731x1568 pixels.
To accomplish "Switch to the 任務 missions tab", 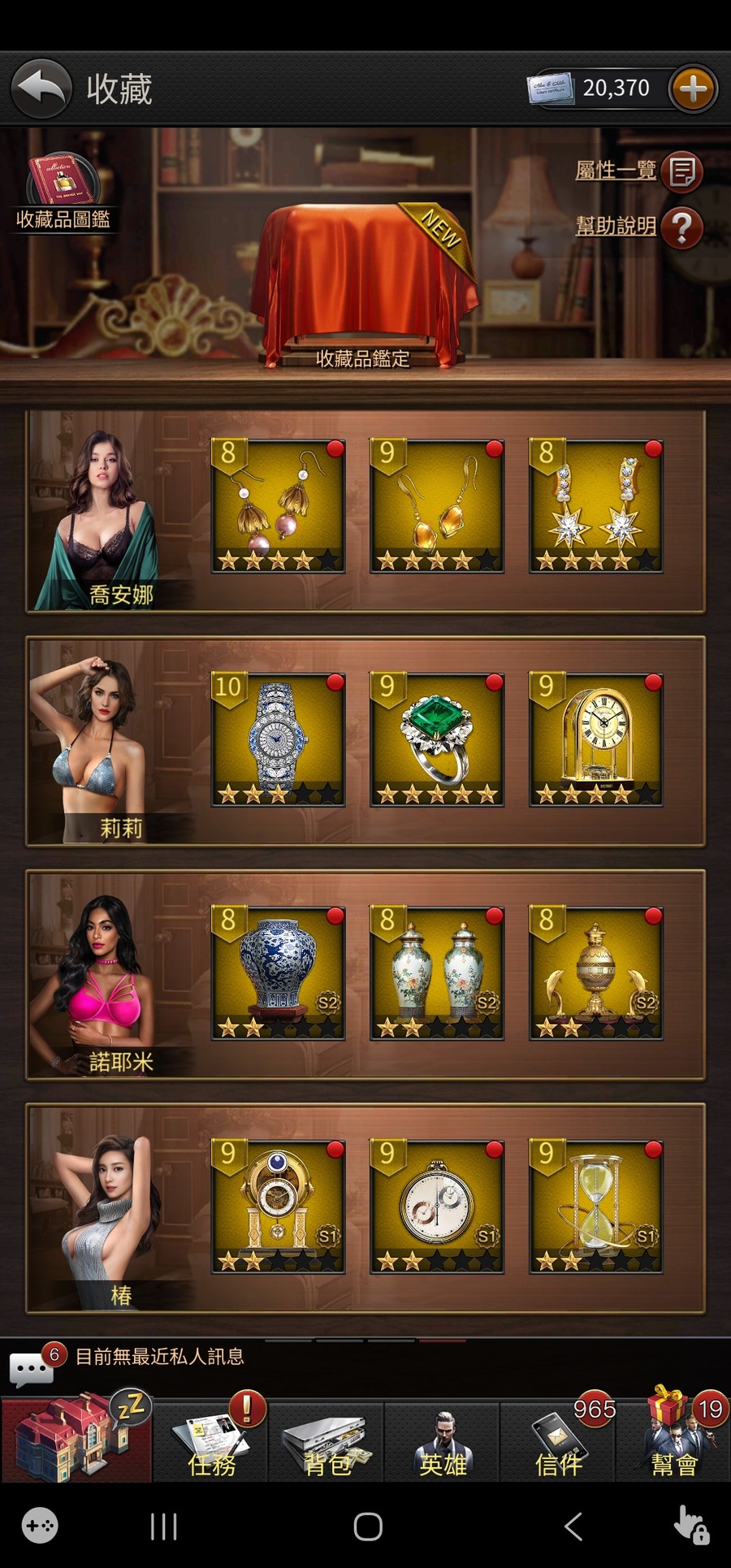I will 212,1442.
